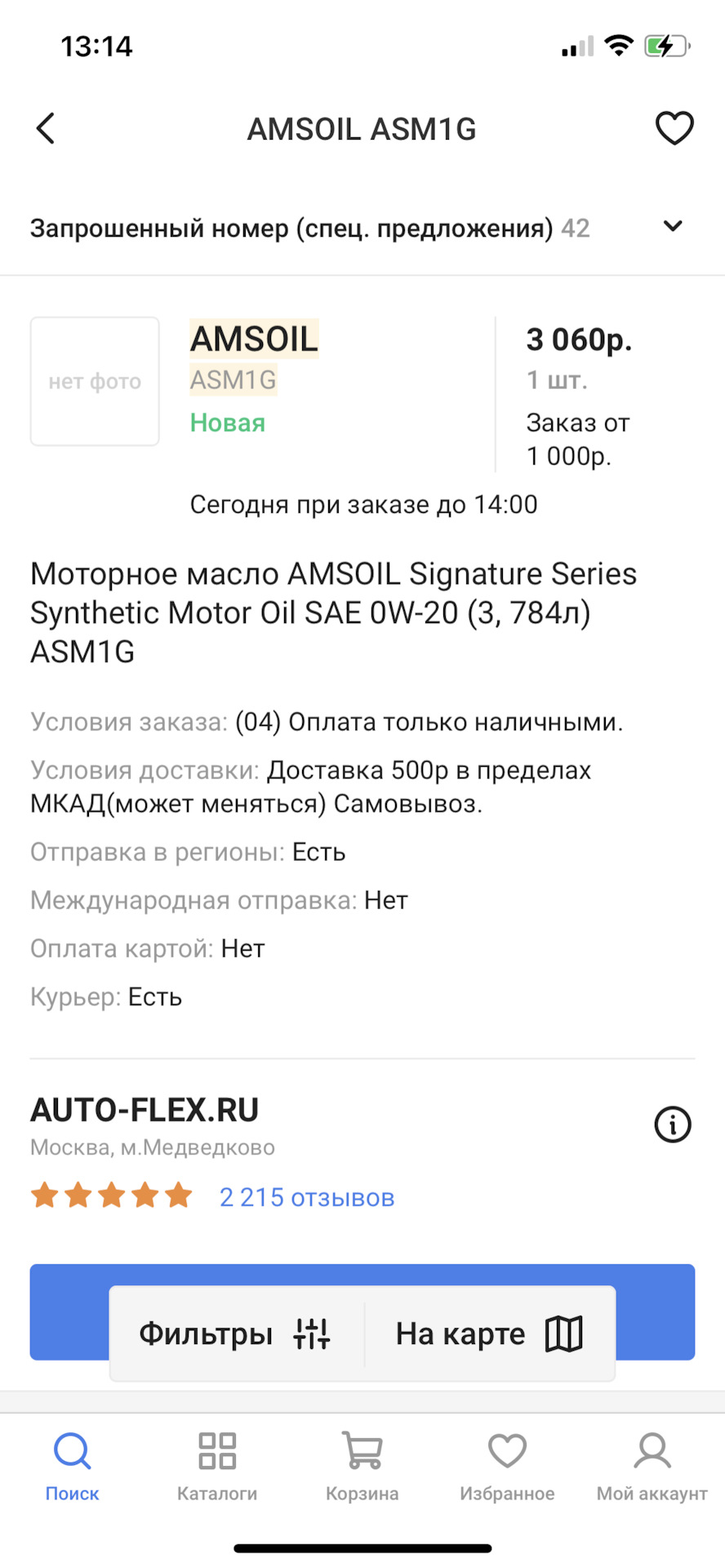
Task: Open the Фильтры filter options
Action: click(x=235, y=1334)
